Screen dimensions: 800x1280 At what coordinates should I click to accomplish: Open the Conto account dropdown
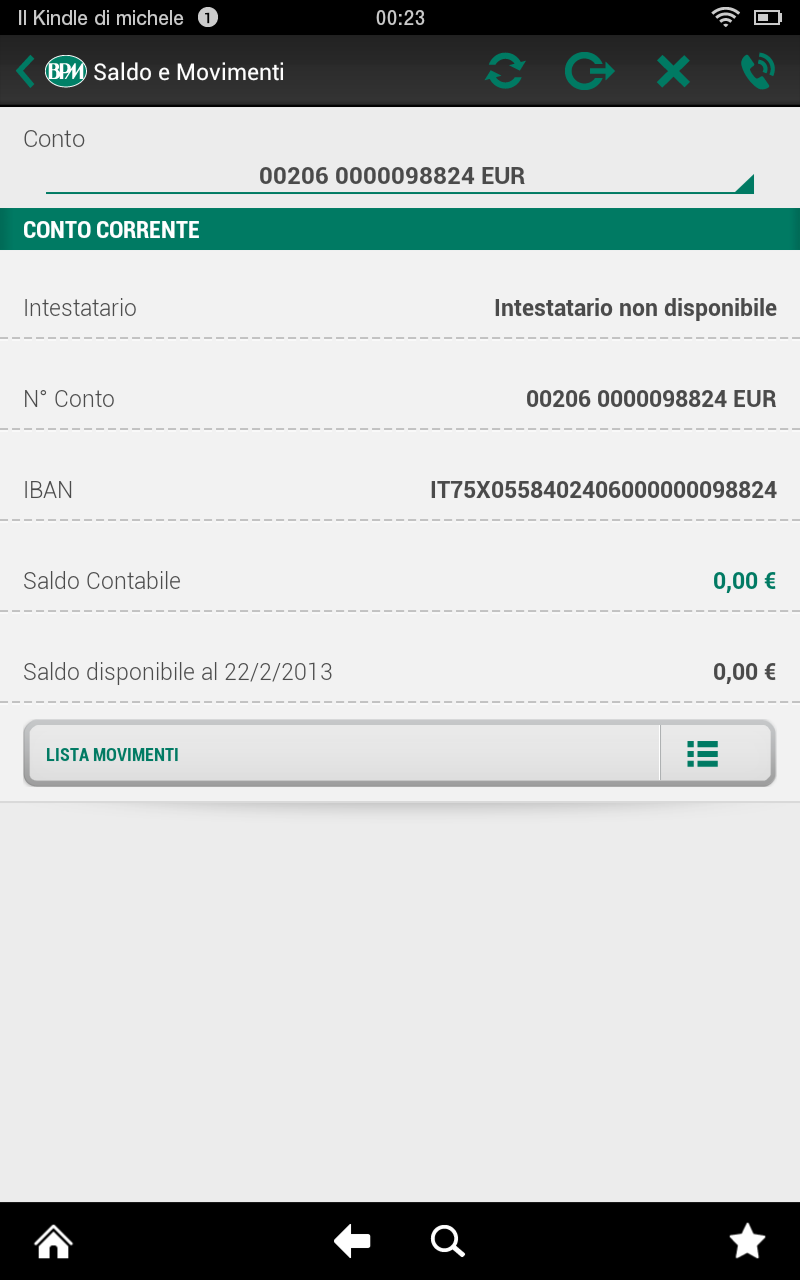click(x=400, y=176)
